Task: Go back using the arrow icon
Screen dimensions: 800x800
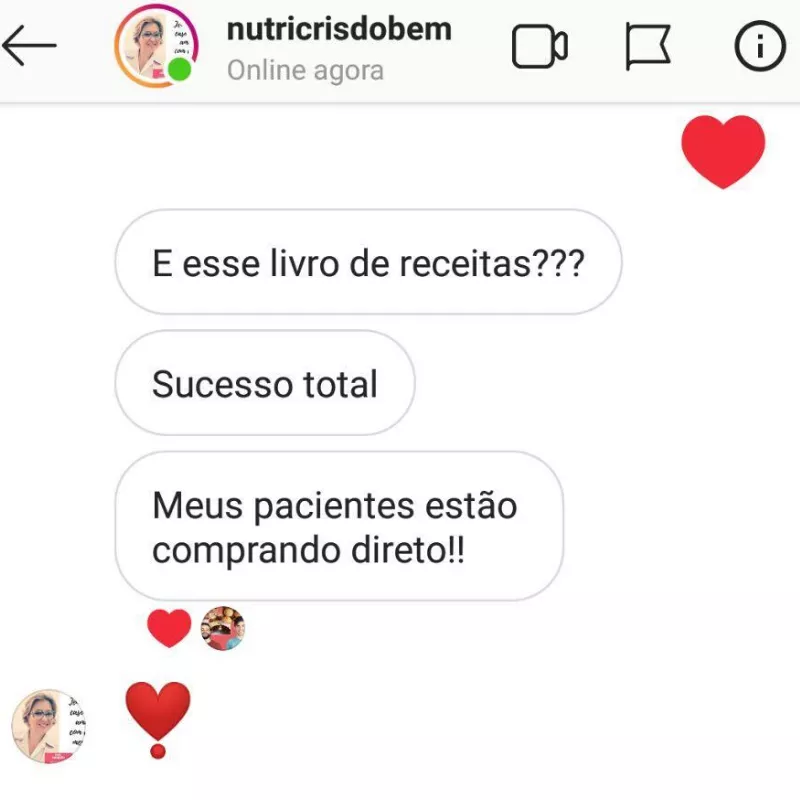Action: point(29,45)
